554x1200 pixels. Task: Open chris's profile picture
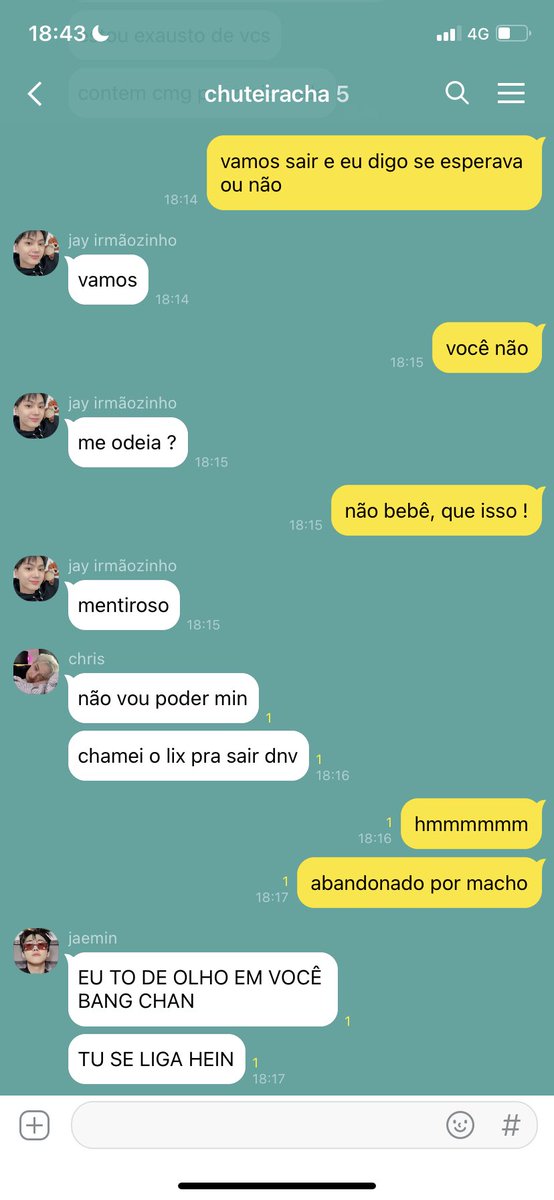pos(36,672)
